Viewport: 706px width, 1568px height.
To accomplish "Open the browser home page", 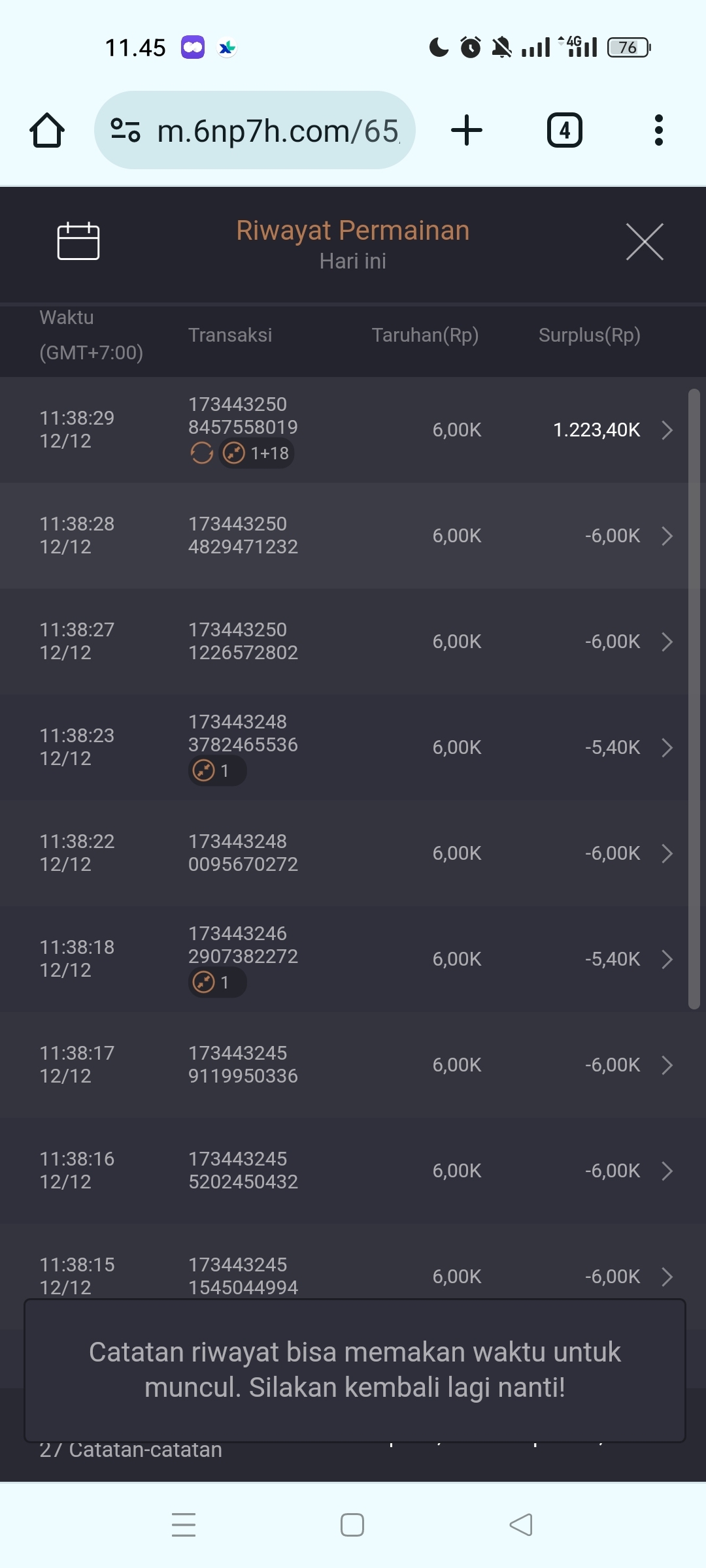I will coord(47,130).
